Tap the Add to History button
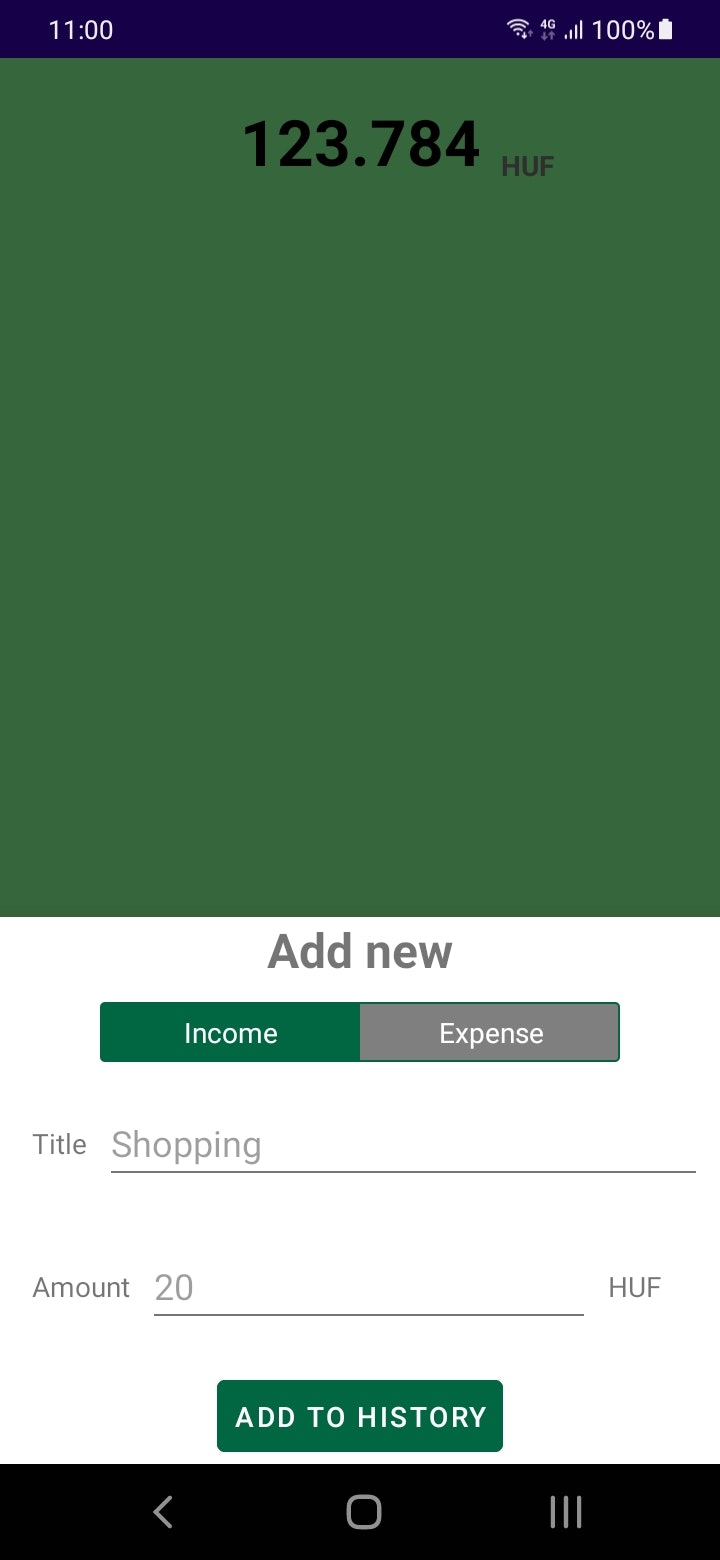The width and height of the screenshot is (720, 1560). [x=360, y=1416]
